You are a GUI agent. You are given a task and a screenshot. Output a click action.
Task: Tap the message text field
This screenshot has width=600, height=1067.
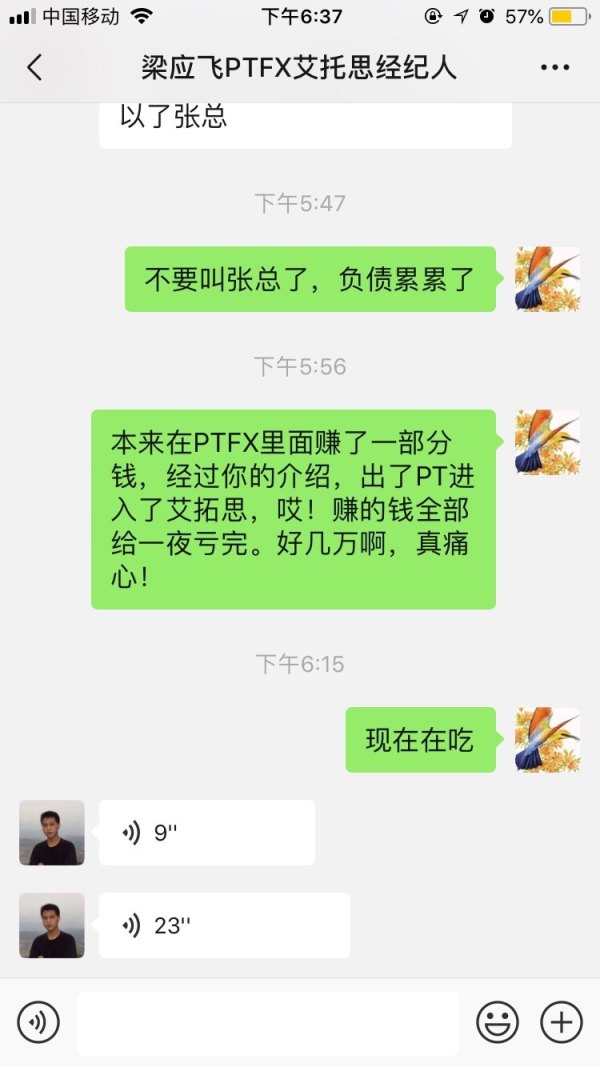[x=268, y=1022]
